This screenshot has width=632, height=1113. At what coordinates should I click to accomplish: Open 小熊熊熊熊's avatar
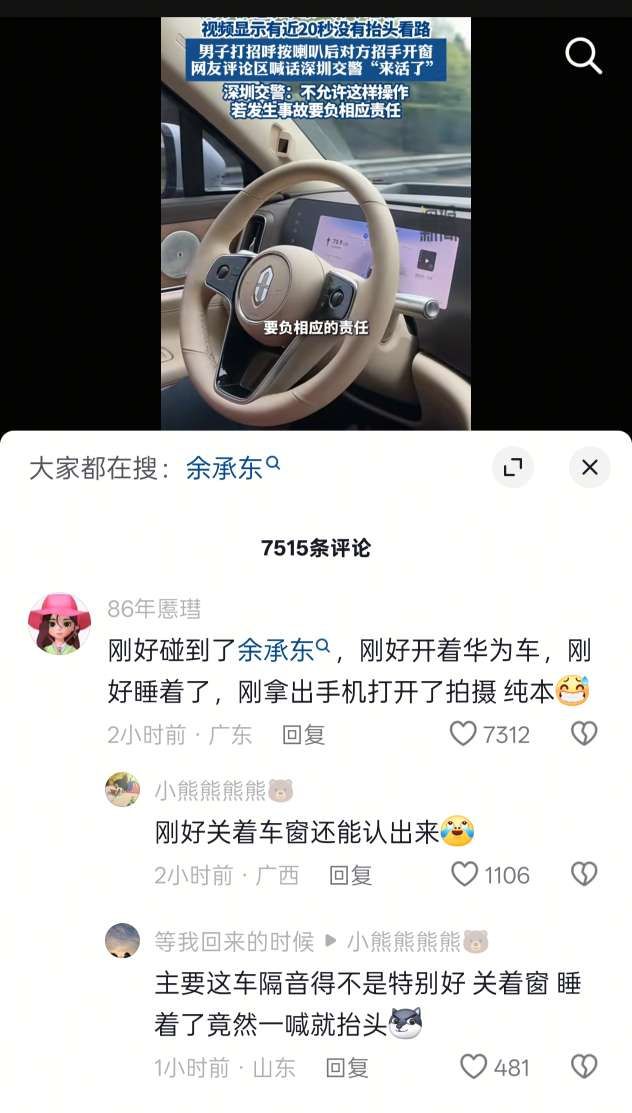(x=123, y=790)
